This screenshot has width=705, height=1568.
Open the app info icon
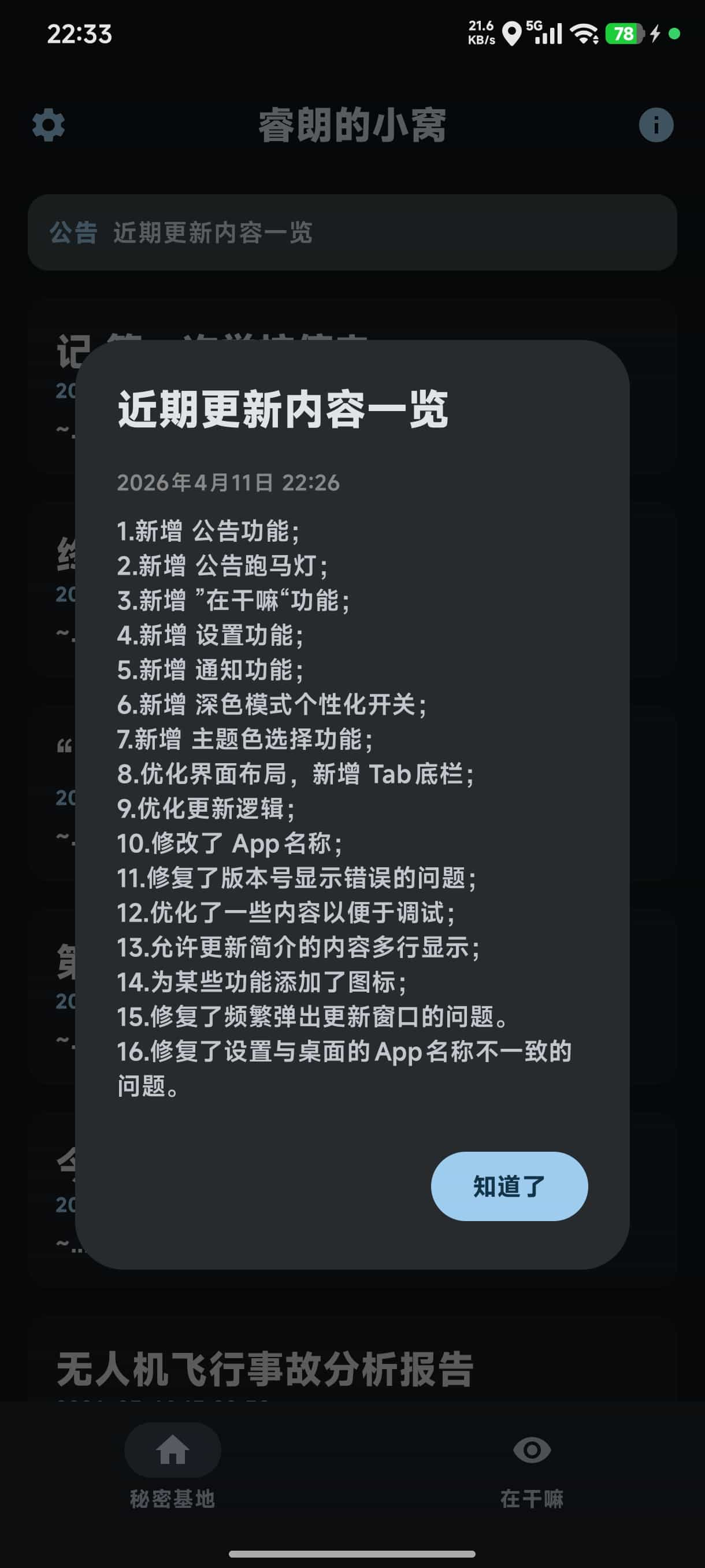pos(656,125)
